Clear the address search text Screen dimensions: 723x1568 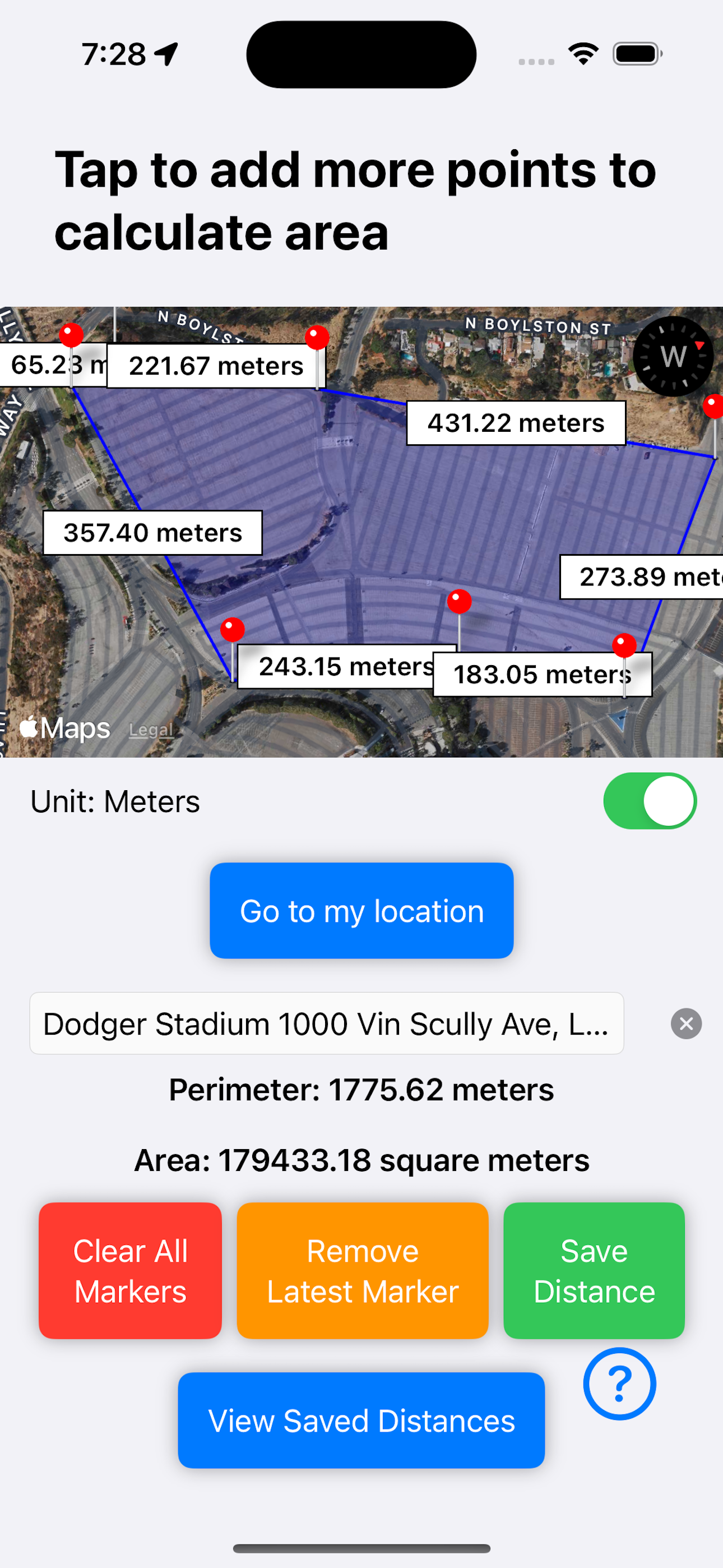coord(686,1023)
